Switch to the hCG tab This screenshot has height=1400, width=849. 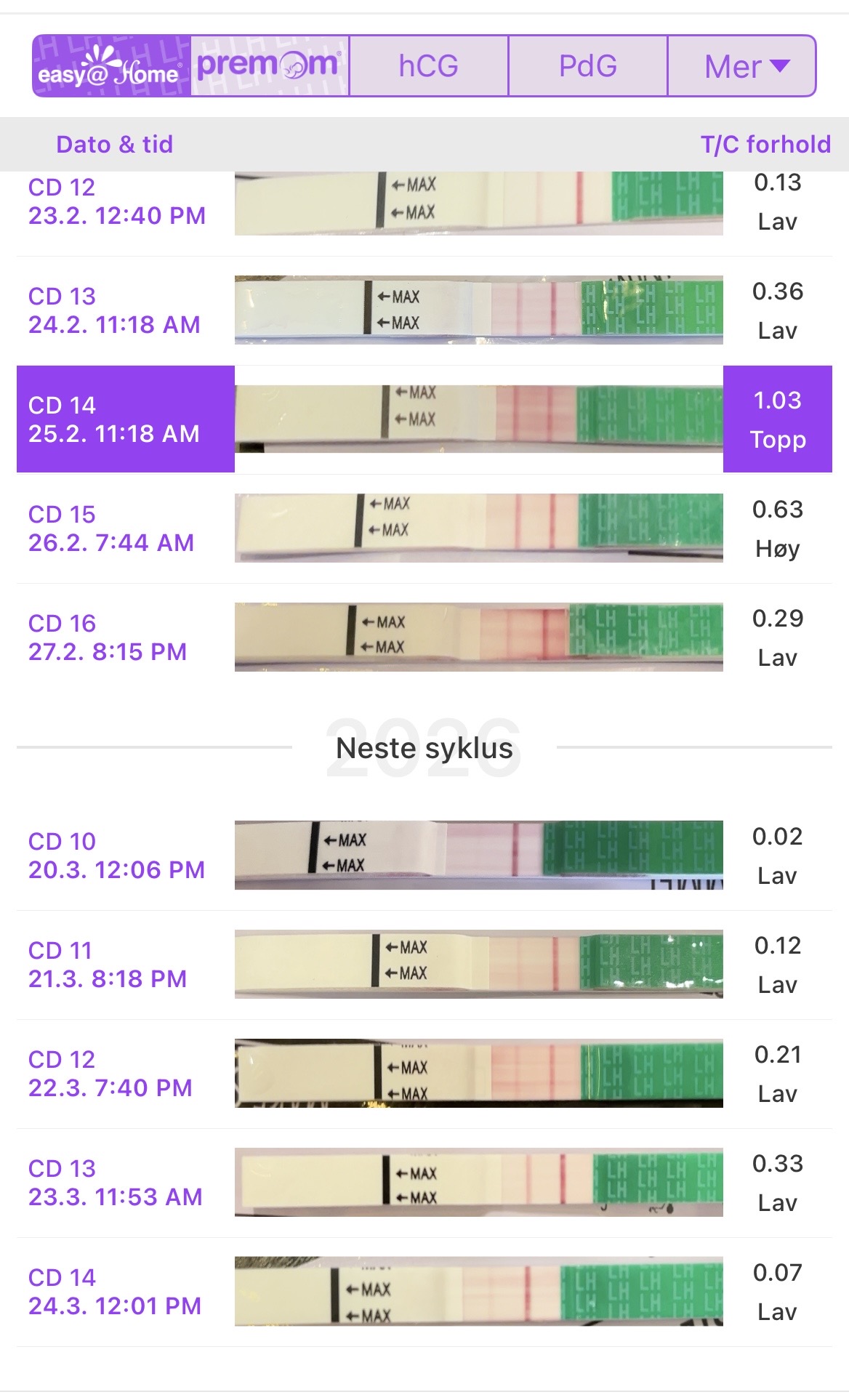tap(429, 66)
